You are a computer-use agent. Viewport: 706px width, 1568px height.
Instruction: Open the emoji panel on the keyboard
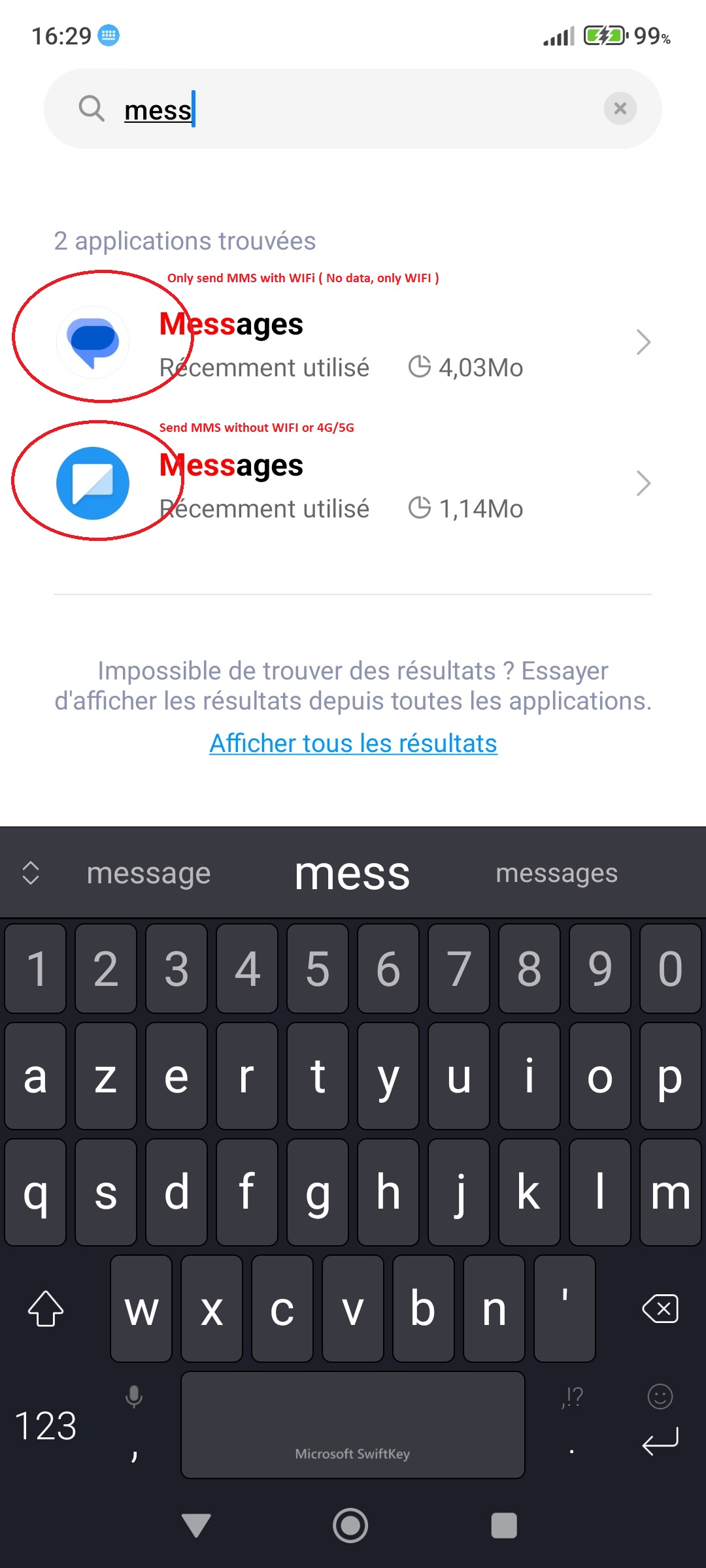[x=660, y=1397]
